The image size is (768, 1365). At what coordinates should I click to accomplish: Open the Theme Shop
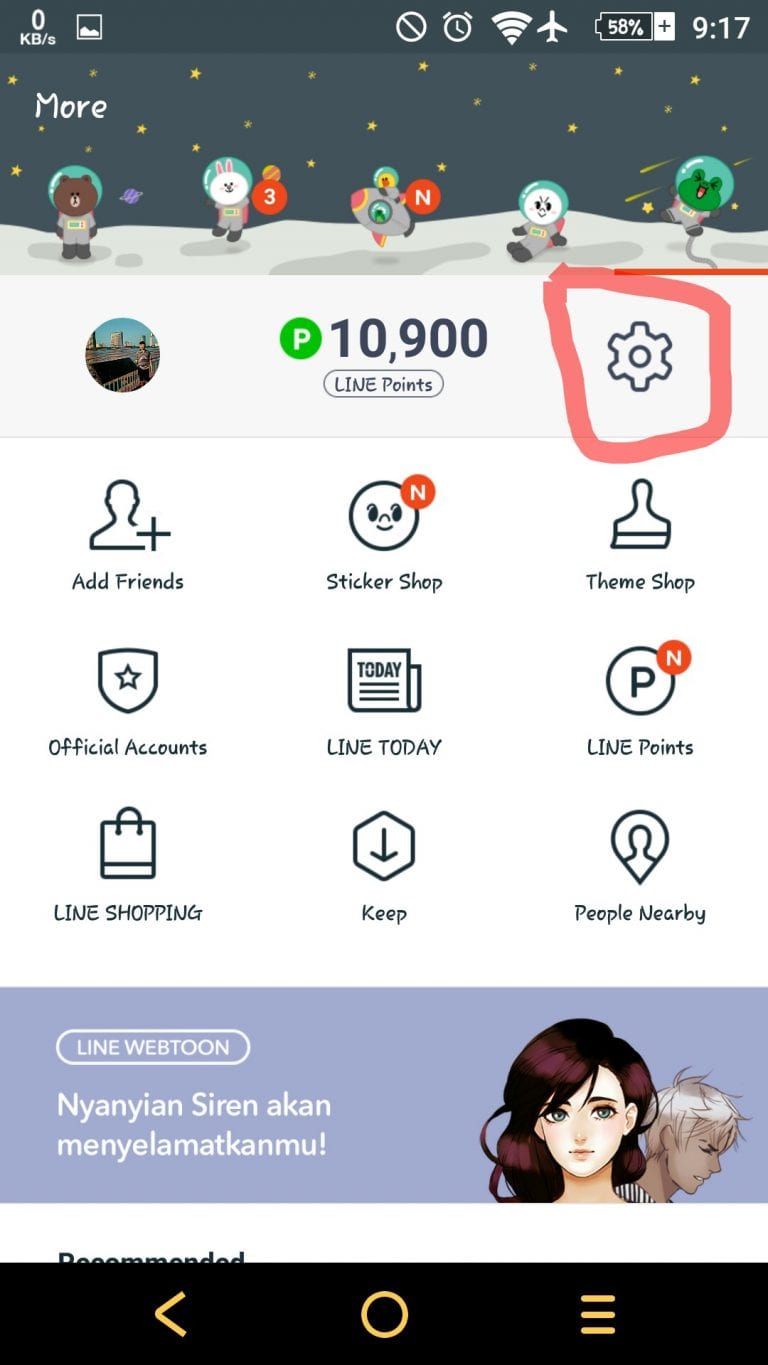pos(640,535)
